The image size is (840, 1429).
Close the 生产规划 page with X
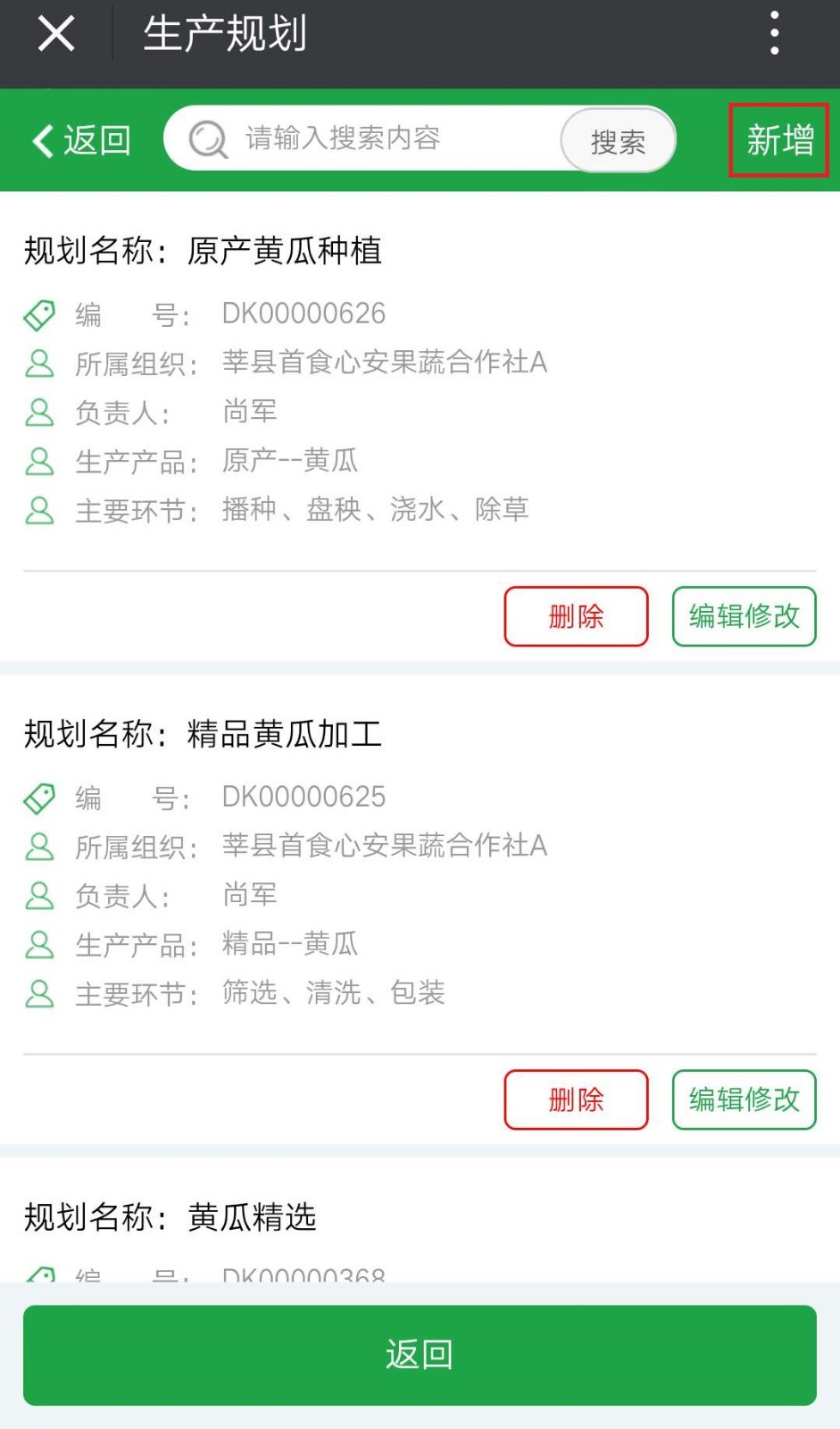pyautogui.click(x=56, y=35)
